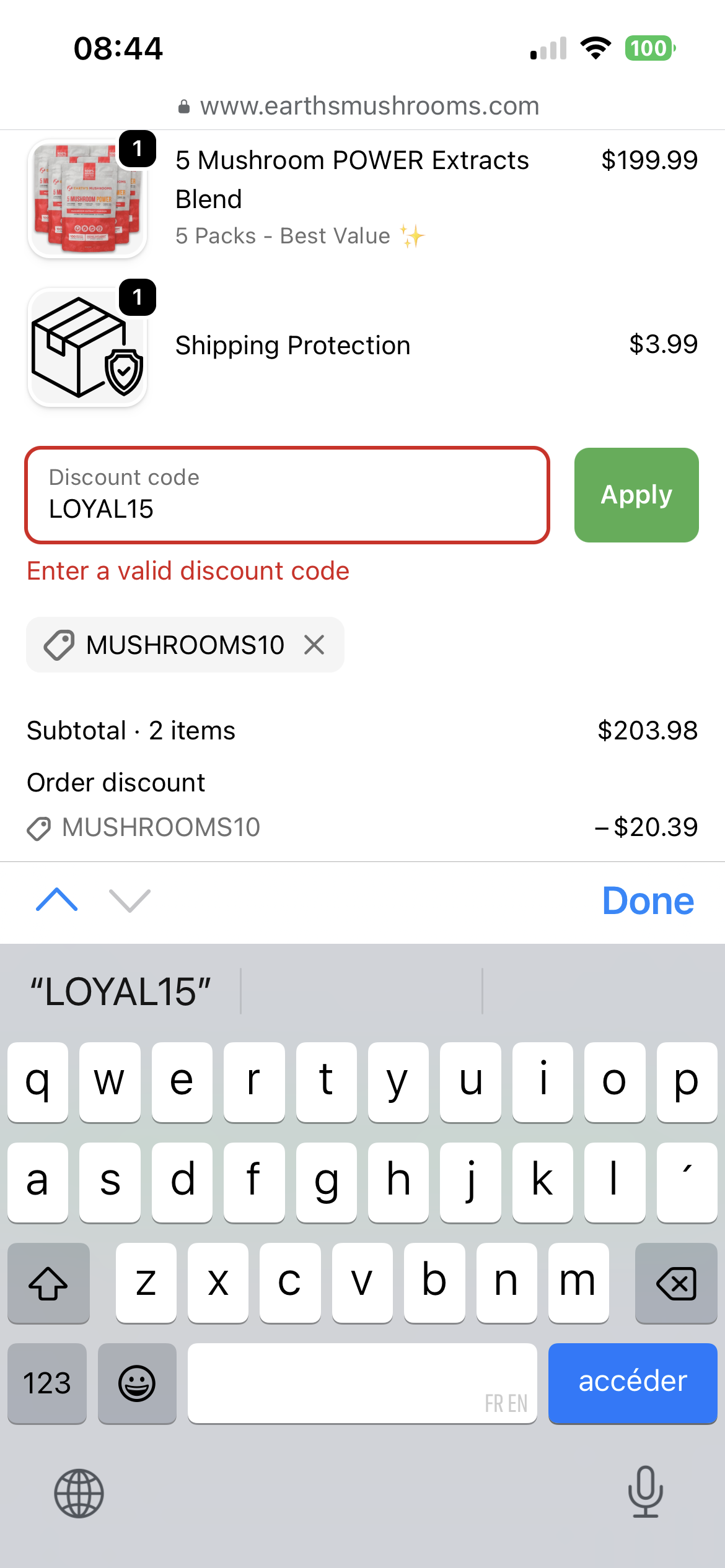
Task: Hit the blue accéder key
Action: (x=633, y=1383)
